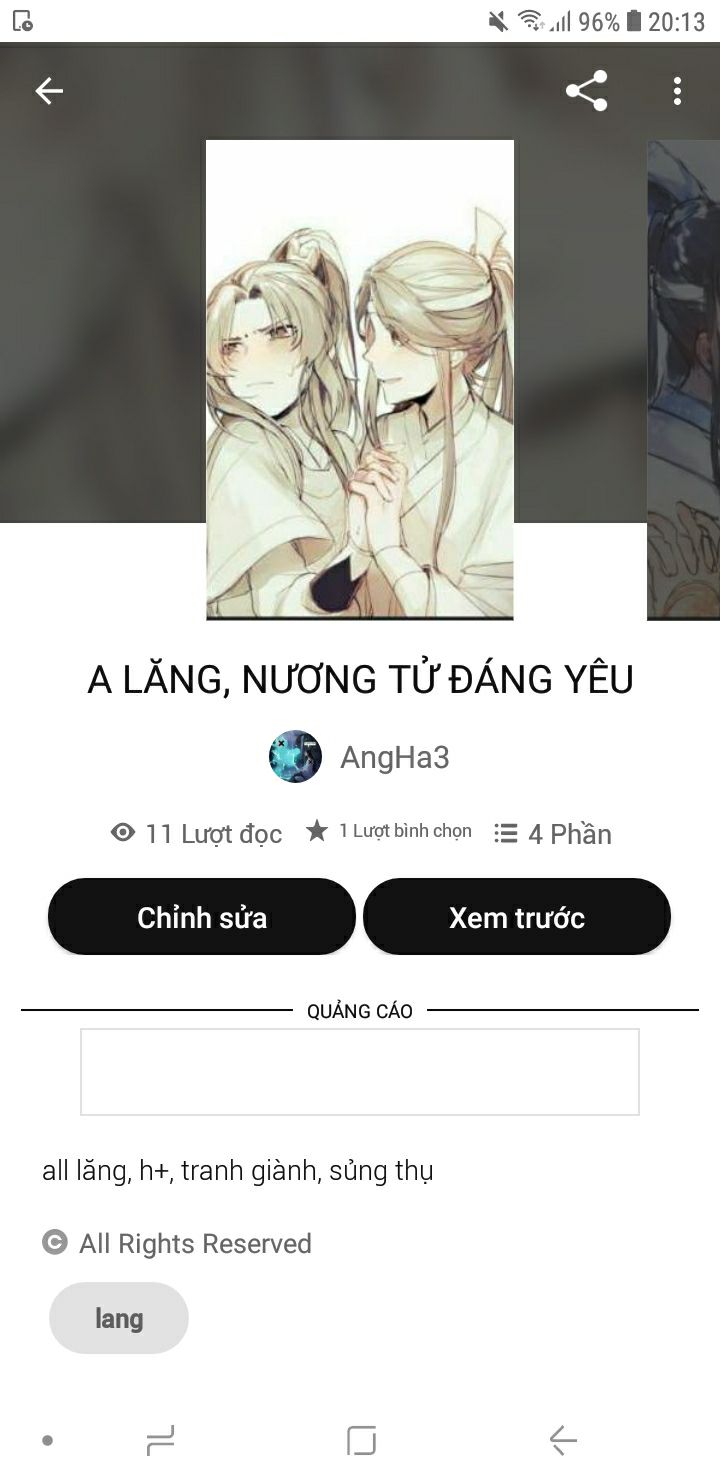720x1480 pixels.
Task: Tap the system back button
Action: [x=563, y=1440]
